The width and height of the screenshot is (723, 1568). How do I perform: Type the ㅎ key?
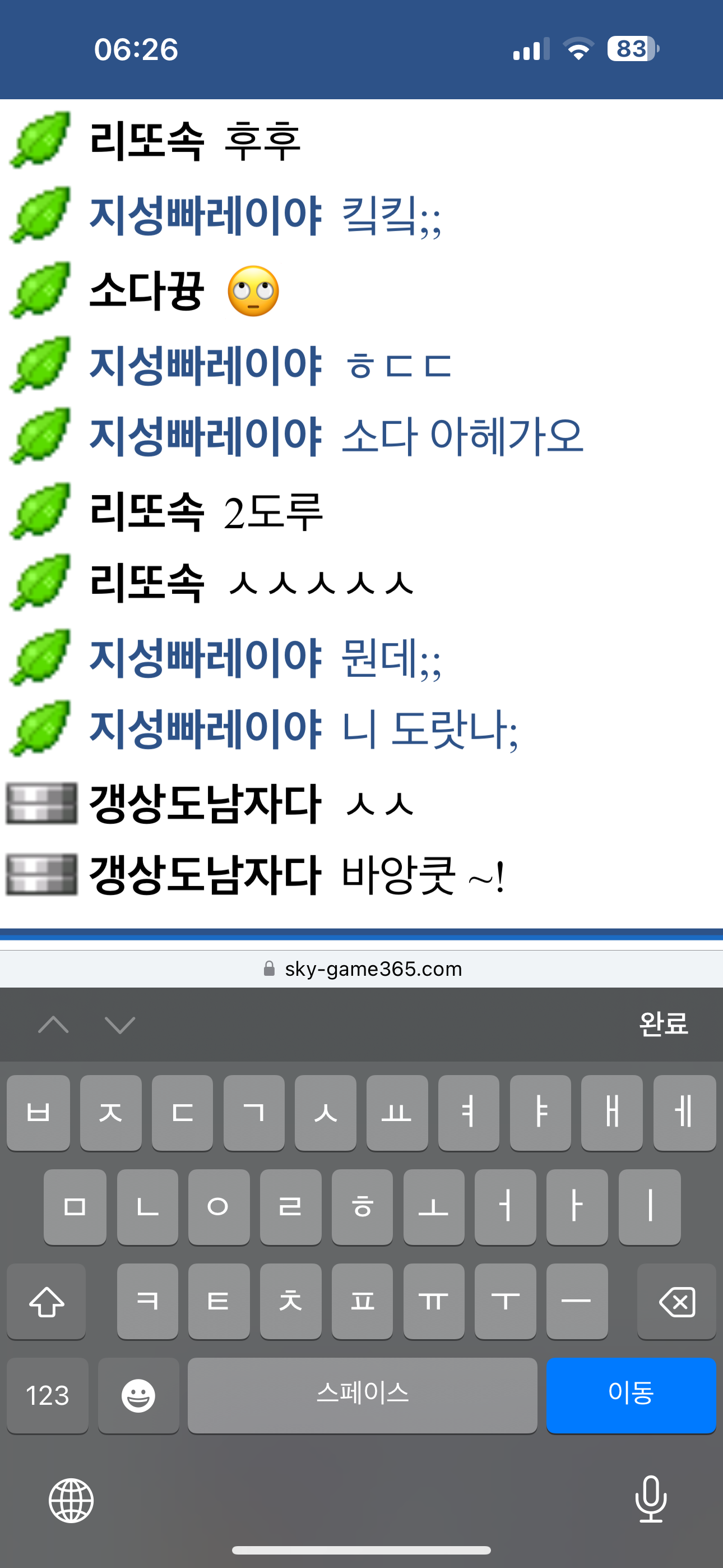pos(362,1206)
